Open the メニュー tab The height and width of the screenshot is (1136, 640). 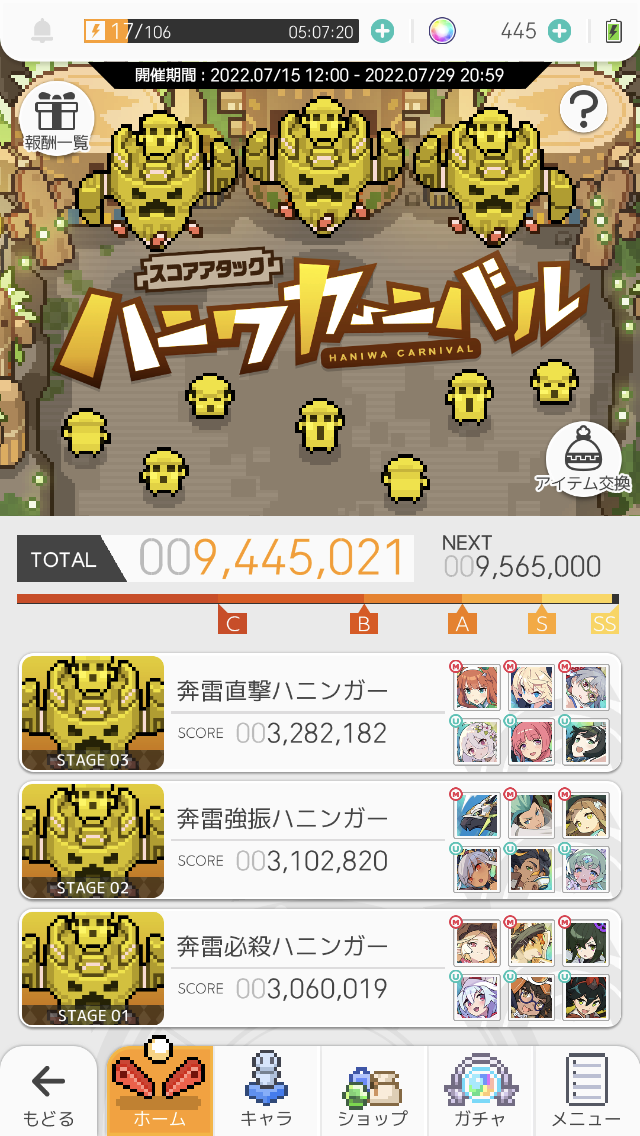(x=587, y=1093)
